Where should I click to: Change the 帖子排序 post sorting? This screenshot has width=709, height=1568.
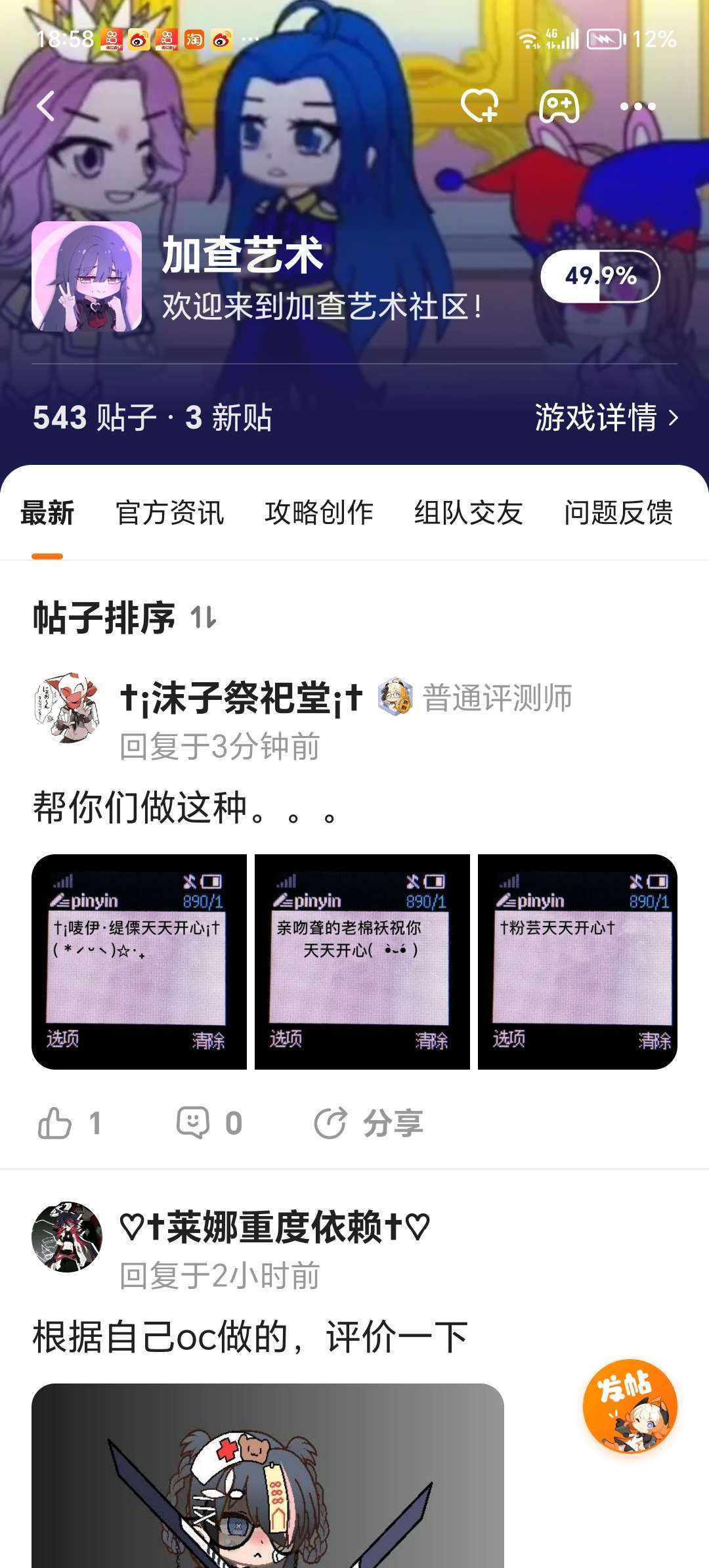coord(125,618)
